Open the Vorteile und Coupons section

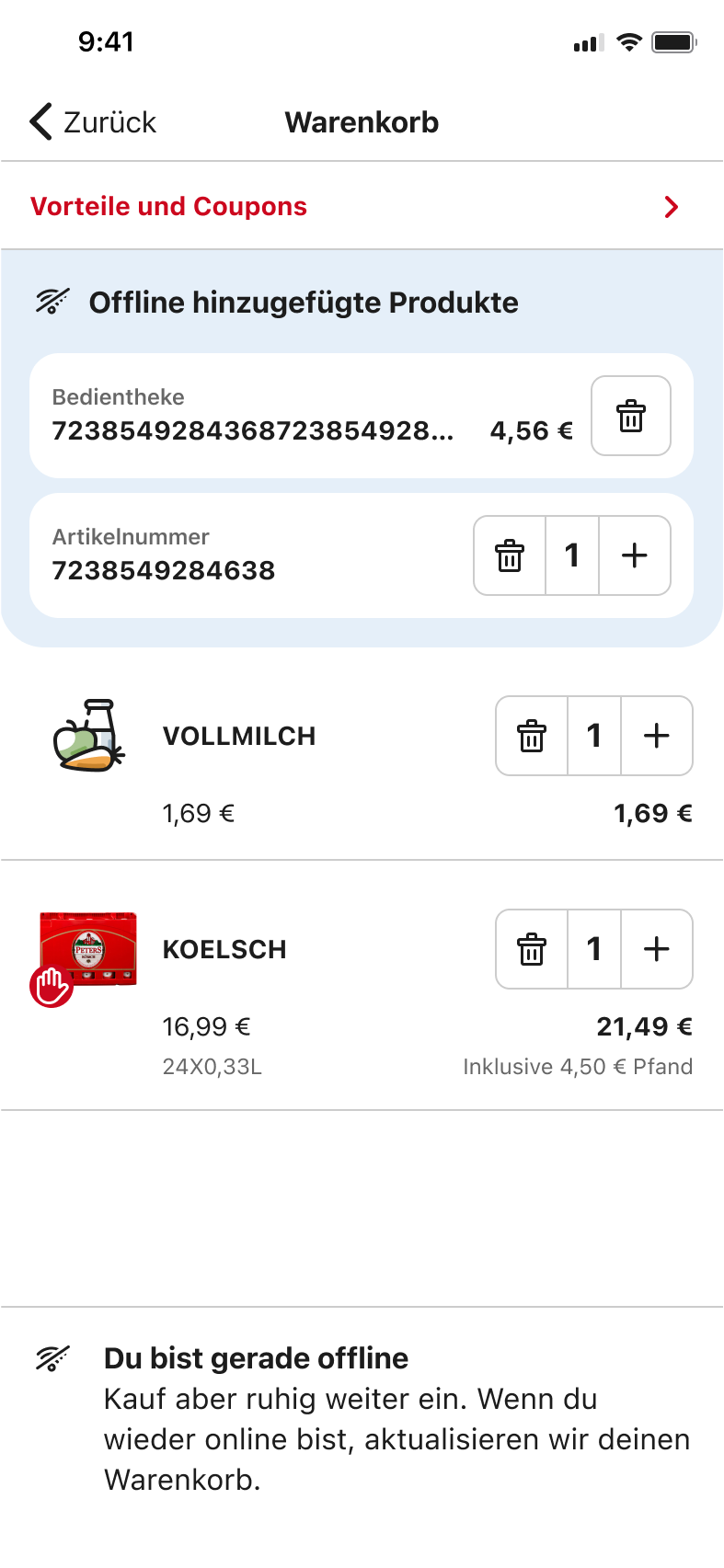point(168,206)
